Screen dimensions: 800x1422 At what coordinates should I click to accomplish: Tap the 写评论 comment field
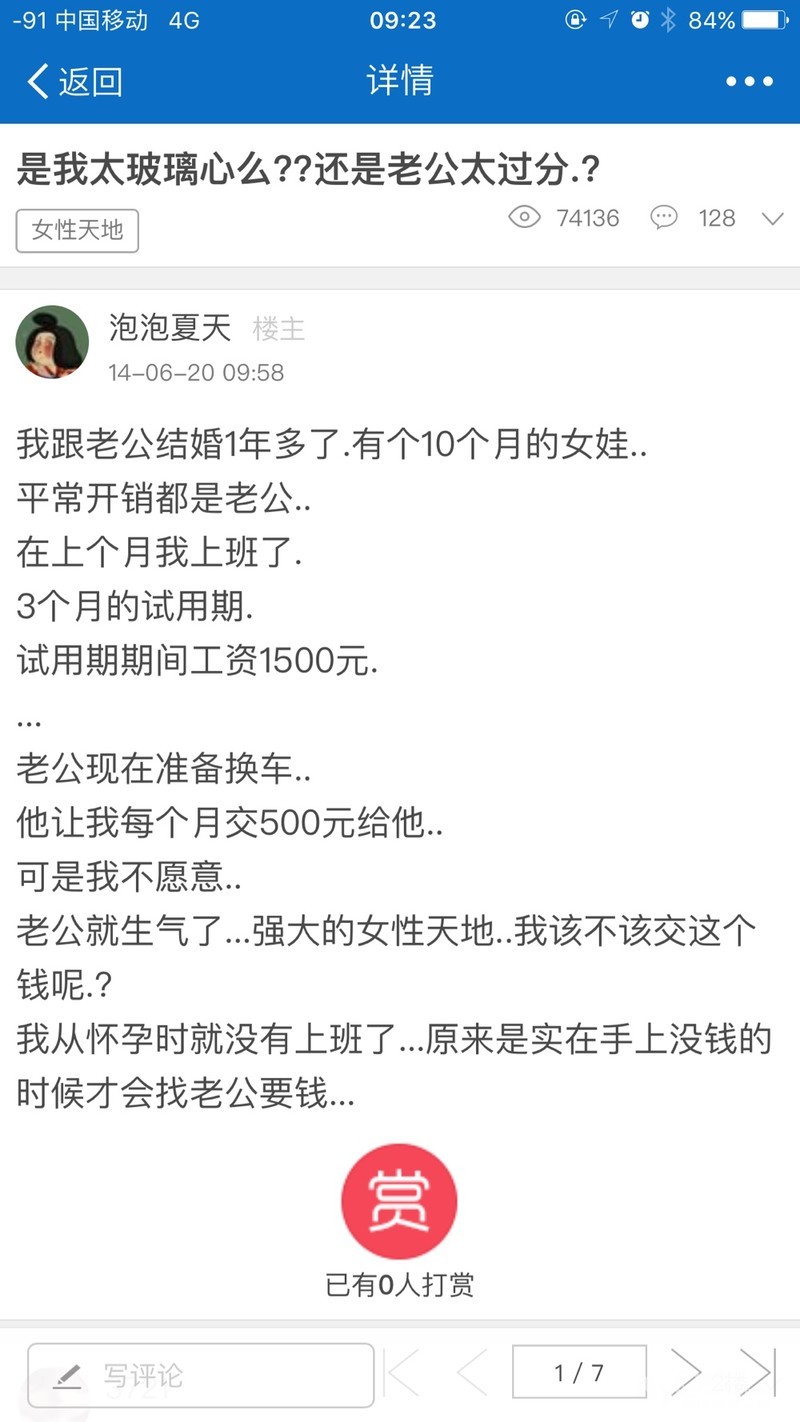(x=200, y=1375)
